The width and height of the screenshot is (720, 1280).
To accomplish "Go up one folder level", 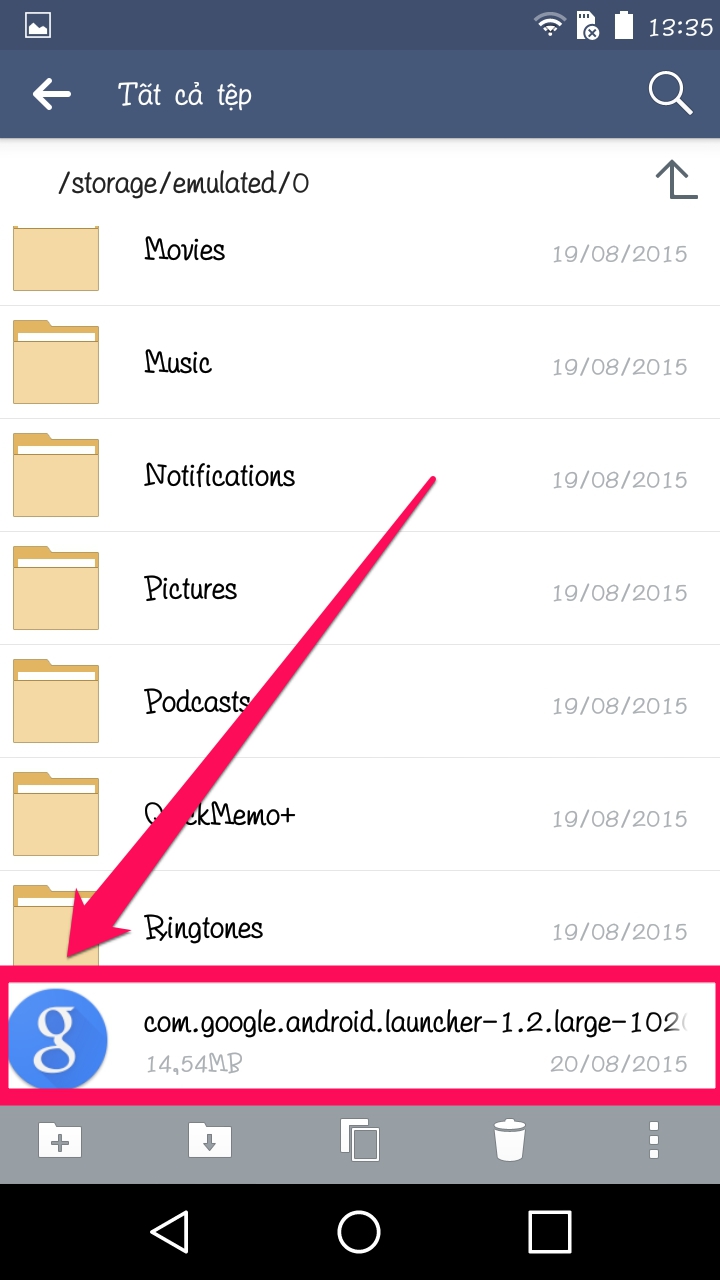I will point(676,182).
